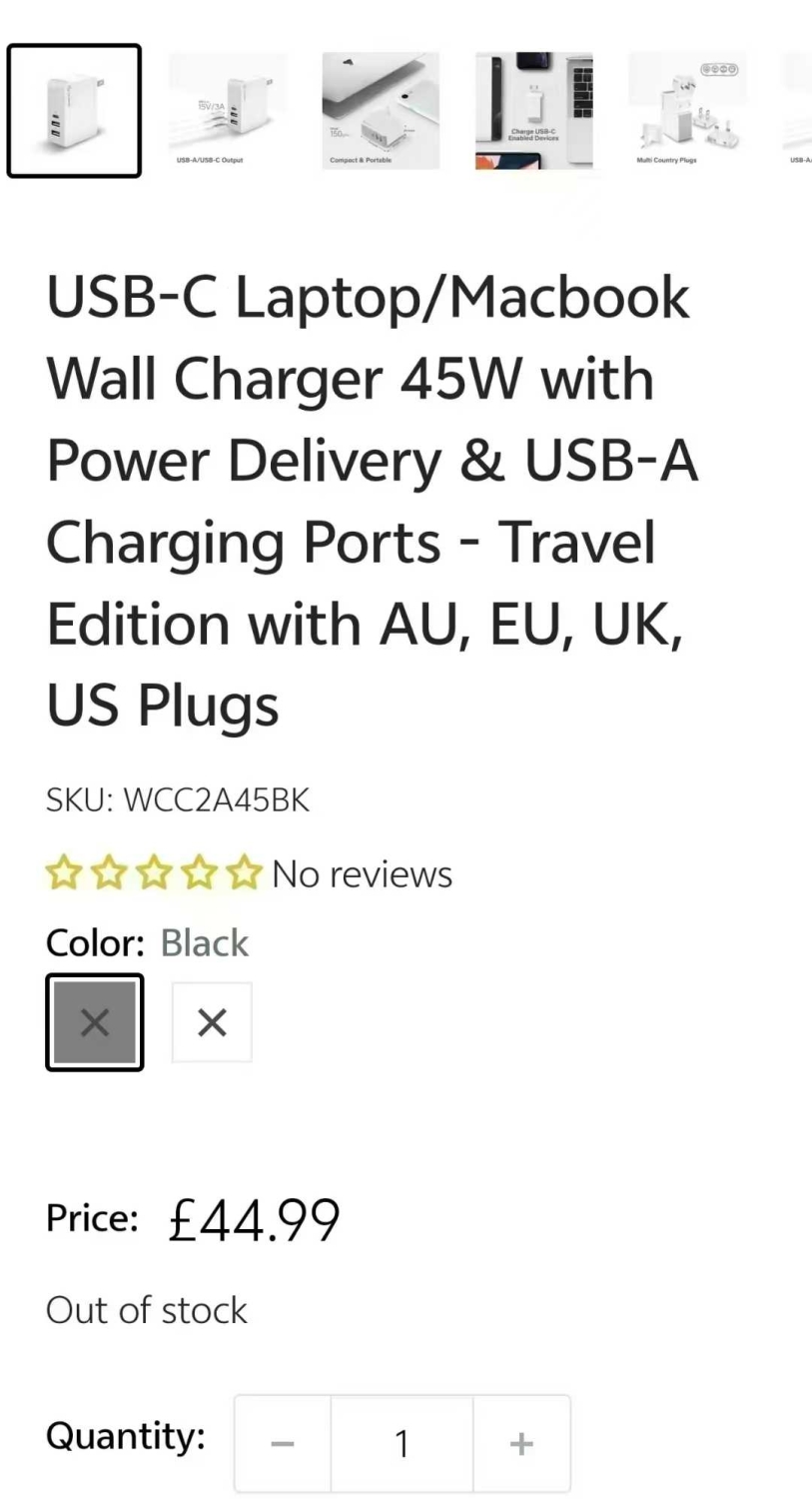Select the Black color swatch
The width and height of the screenshot is (812, 1499).
[95, 1022]
